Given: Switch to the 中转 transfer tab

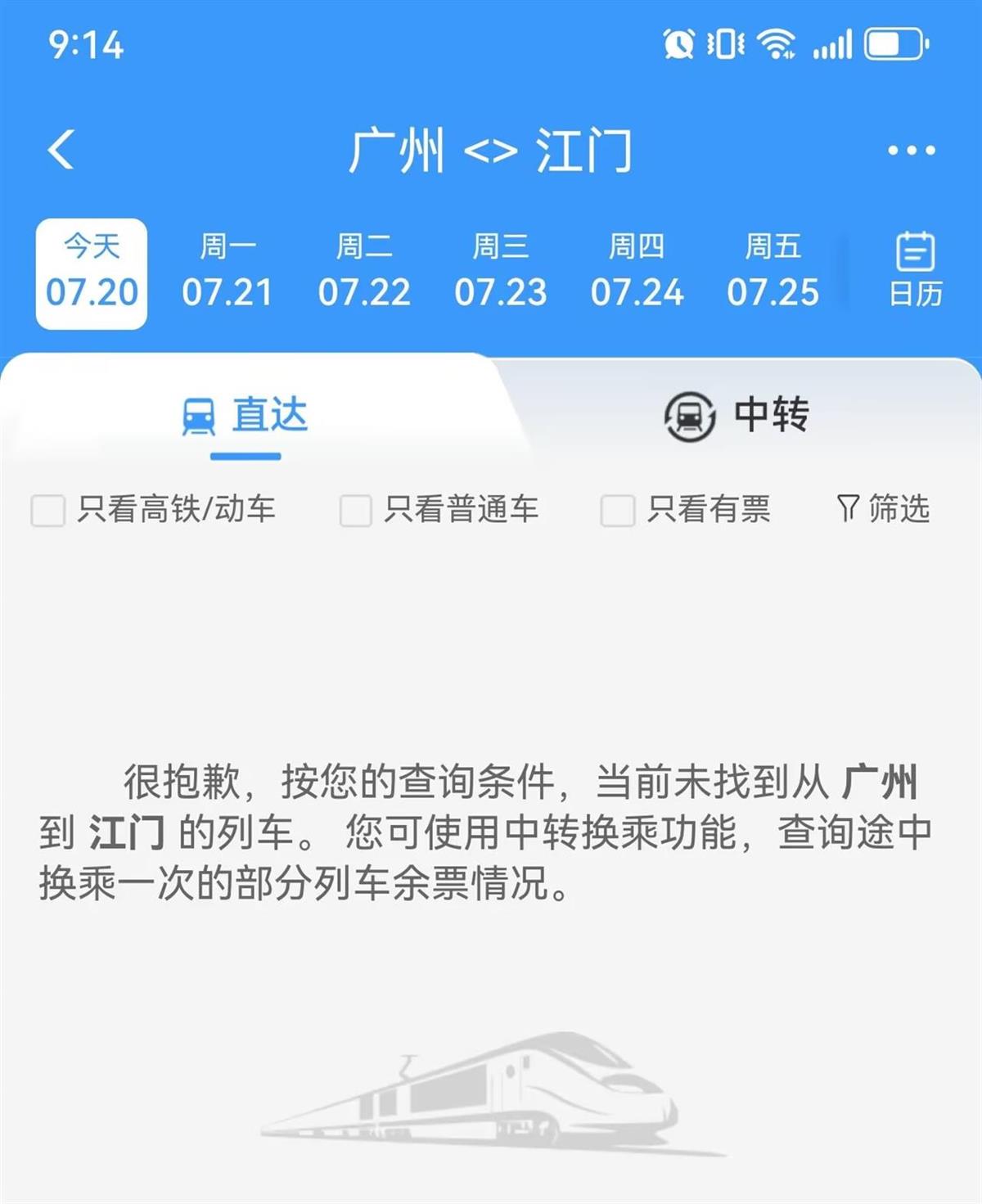Looking at the screenshot, I should (736, 415).
